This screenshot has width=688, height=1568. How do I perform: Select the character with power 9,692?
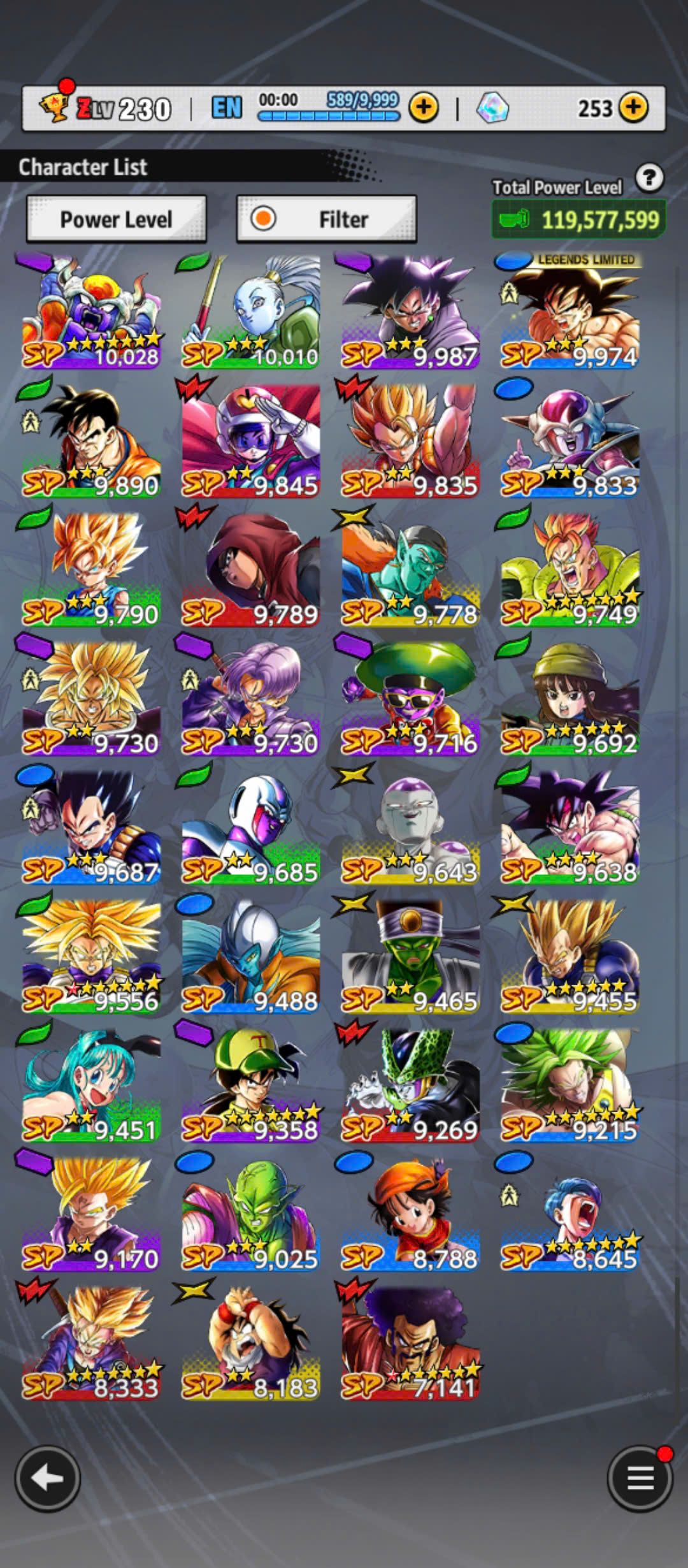pos(570,699)
